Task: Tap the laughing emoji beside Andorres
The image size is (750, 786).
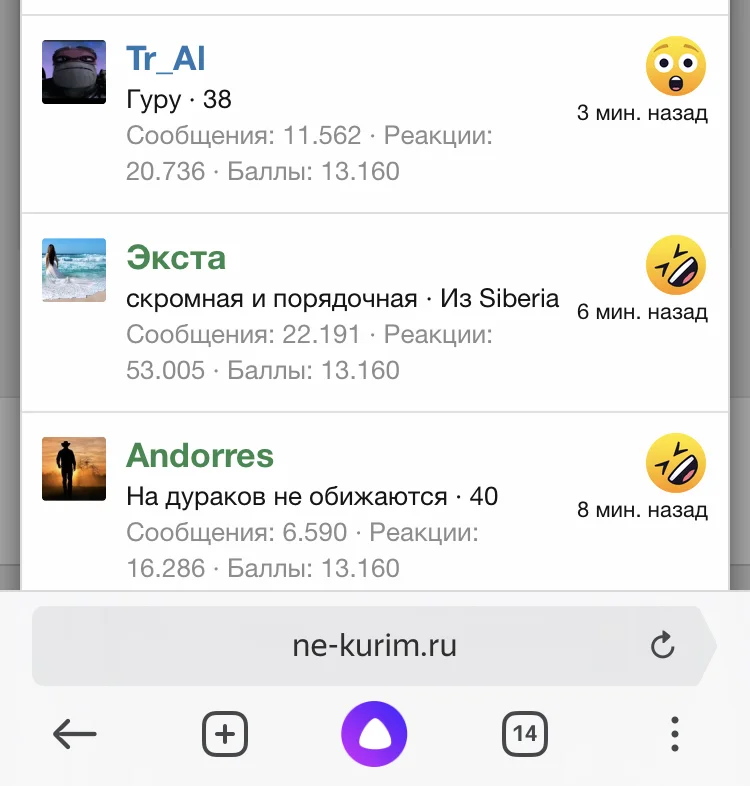Action: [675, 460]
